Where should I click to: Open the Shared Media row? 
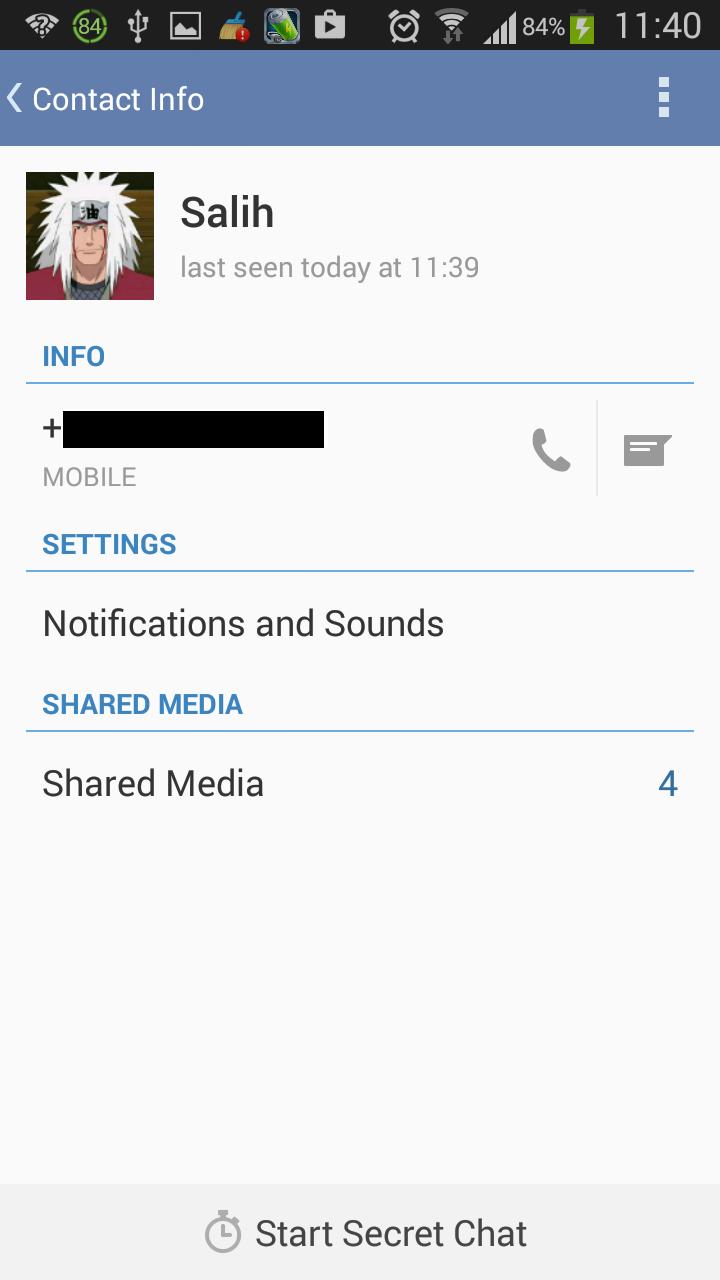pyautogui.click(x=359, y=784)
